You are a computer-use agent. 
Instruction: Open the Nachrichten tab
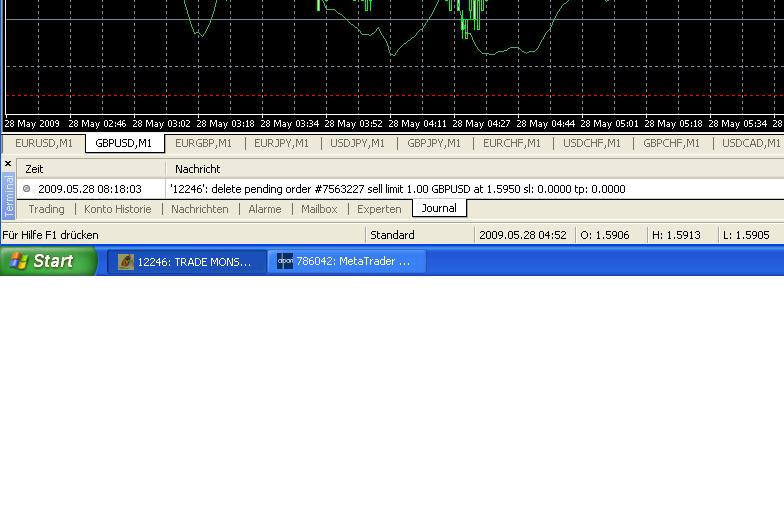tap(199, 209)
